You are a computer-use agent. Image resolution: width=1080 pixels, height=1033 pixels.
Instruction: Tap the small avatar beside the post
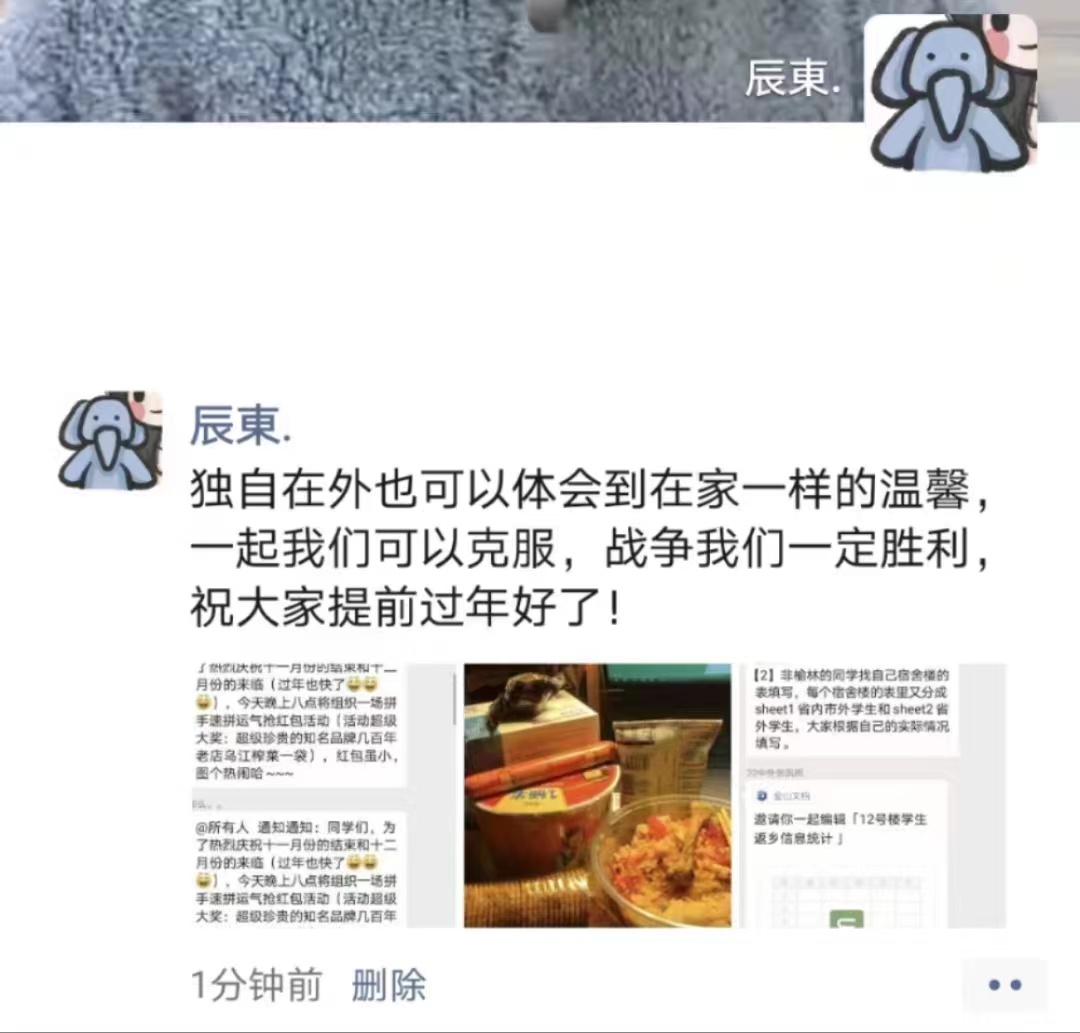[x=110, y=440]
